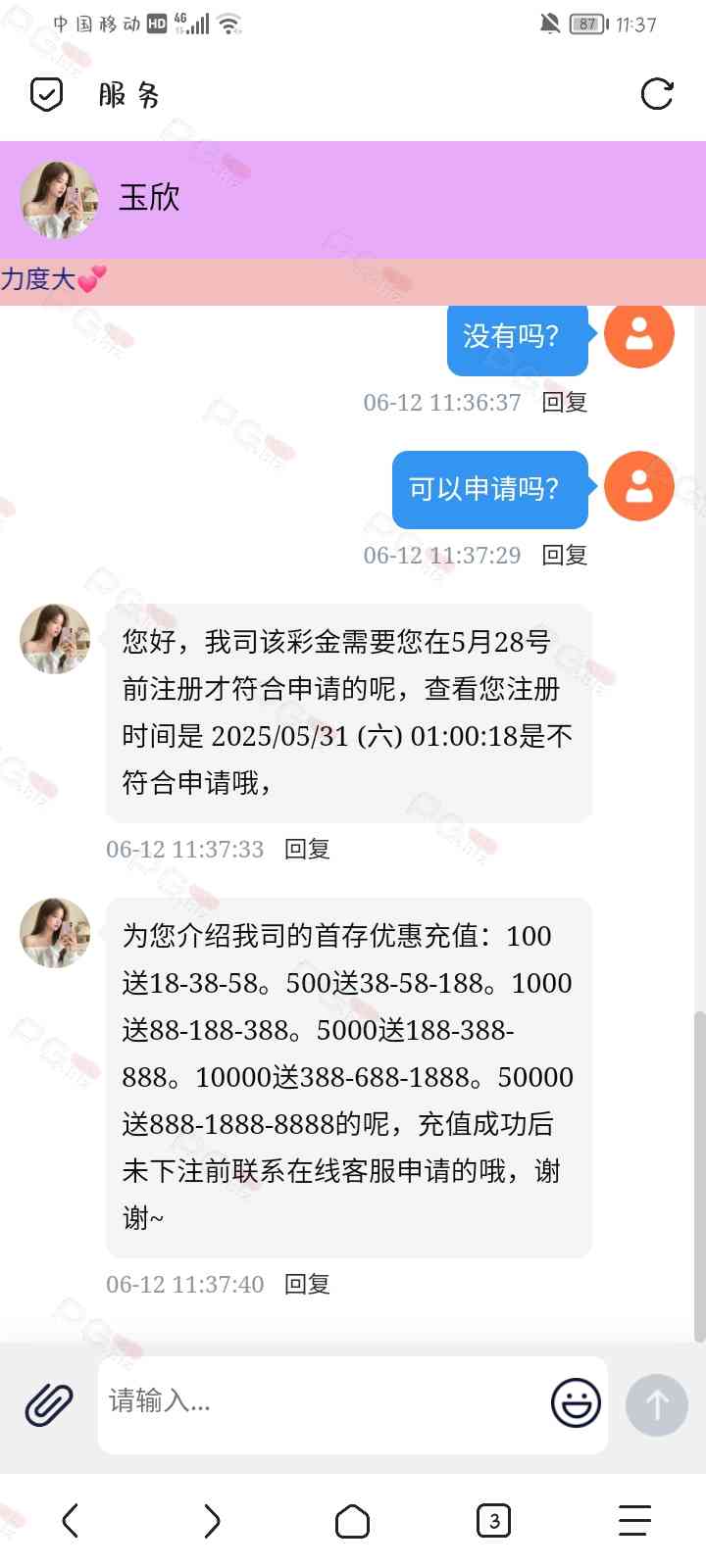Tap the shield icon next to 服务
This screenshot has height=1568, width=706.
46,95
